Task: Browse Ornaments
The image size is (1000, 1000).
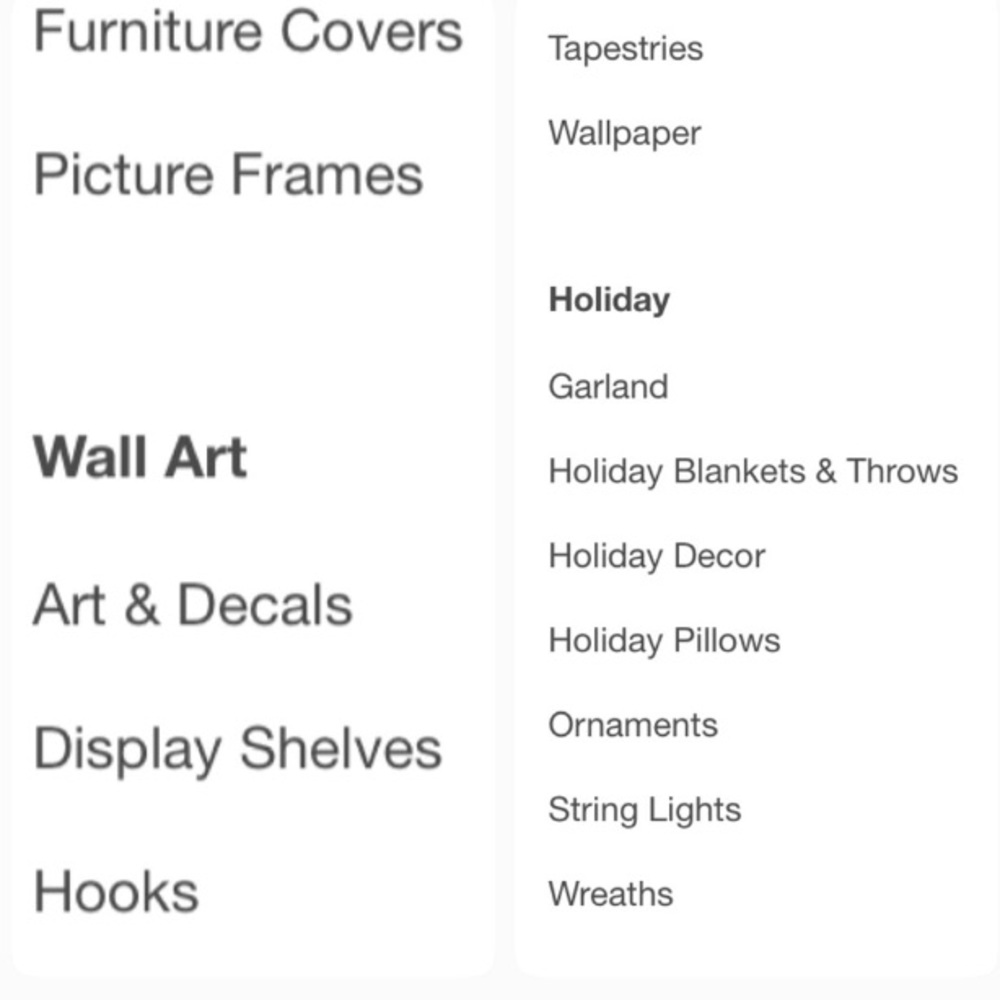Action: coord(633,725)
